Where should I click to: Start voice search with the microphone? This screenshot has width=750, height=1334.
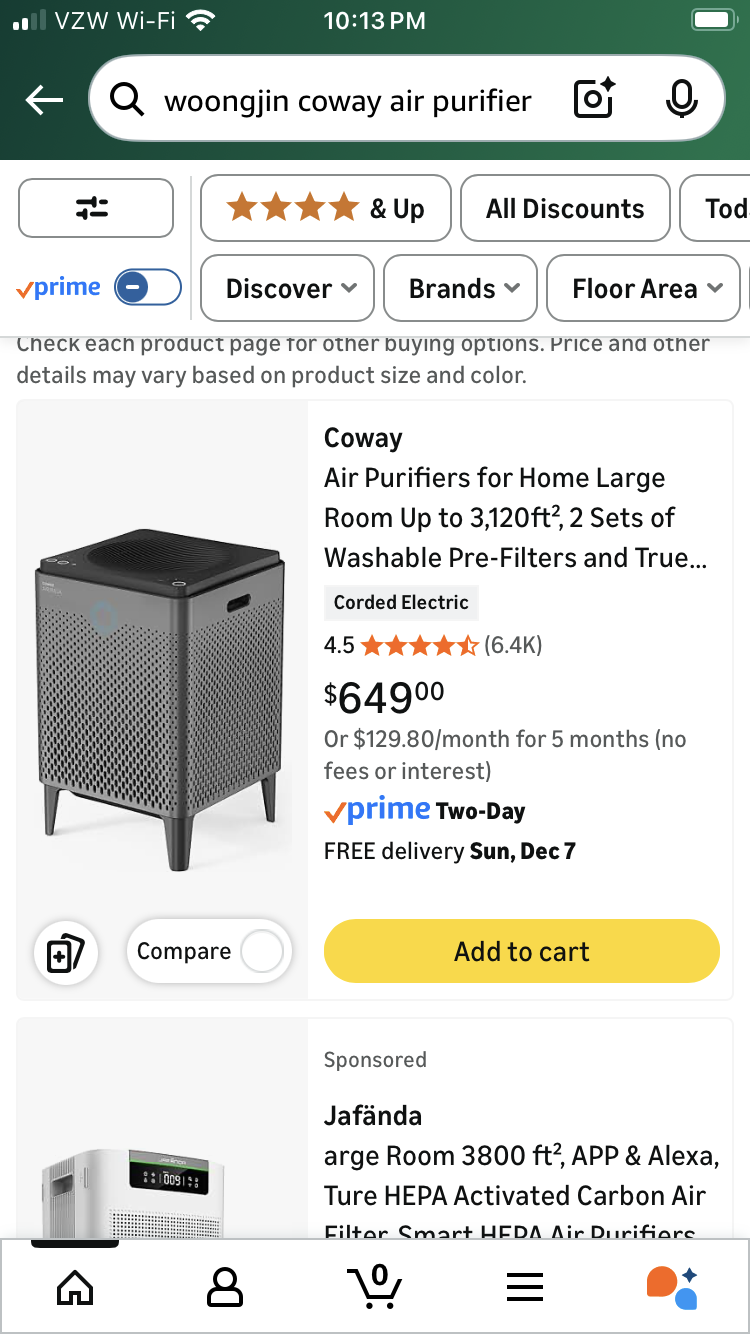click(681, 100)
